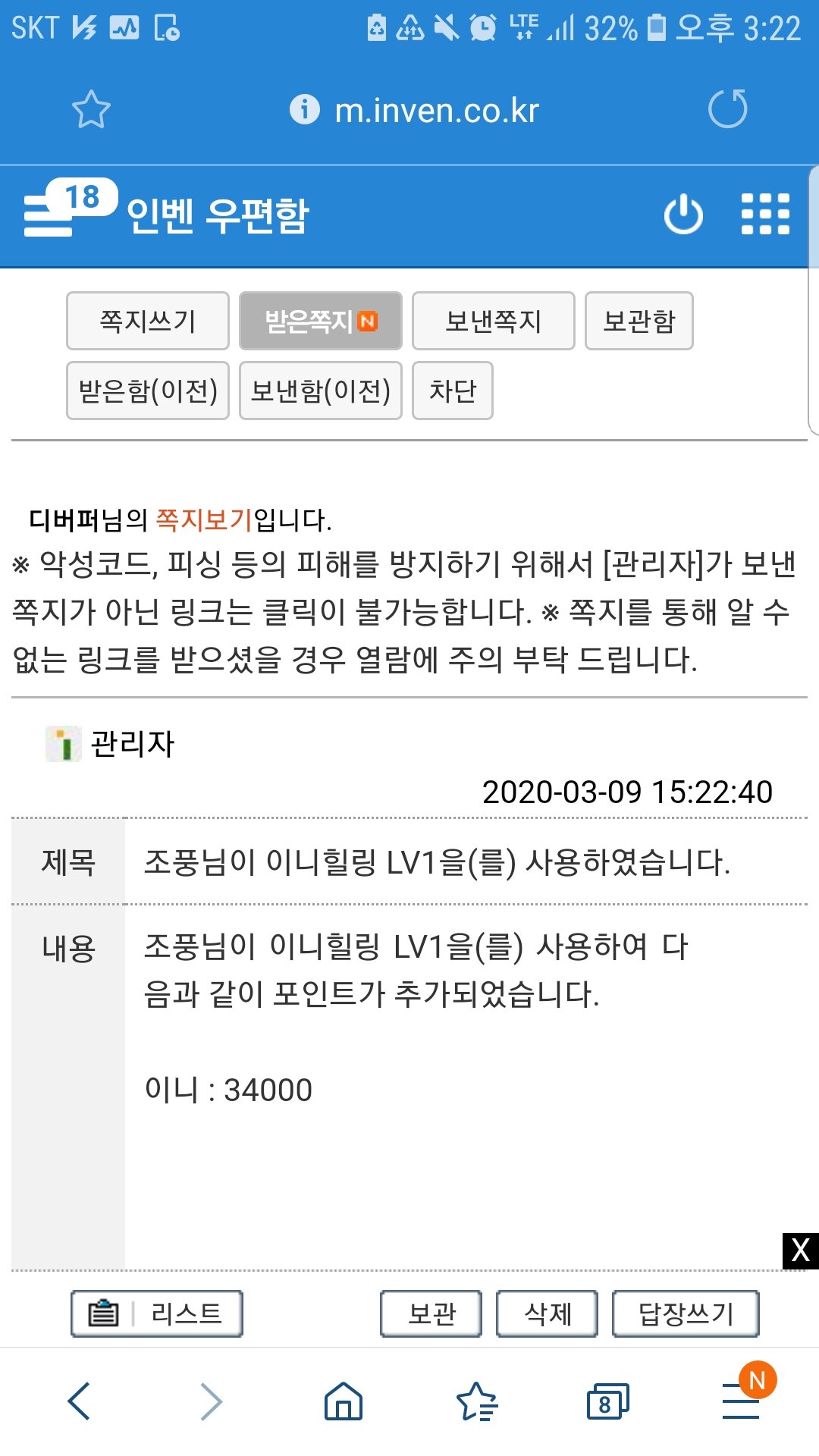Image resolution: width=819 pixels, height=1456 pixels.
Task: Tap 답장쓰기 to reply
Action: (685, 1313)
